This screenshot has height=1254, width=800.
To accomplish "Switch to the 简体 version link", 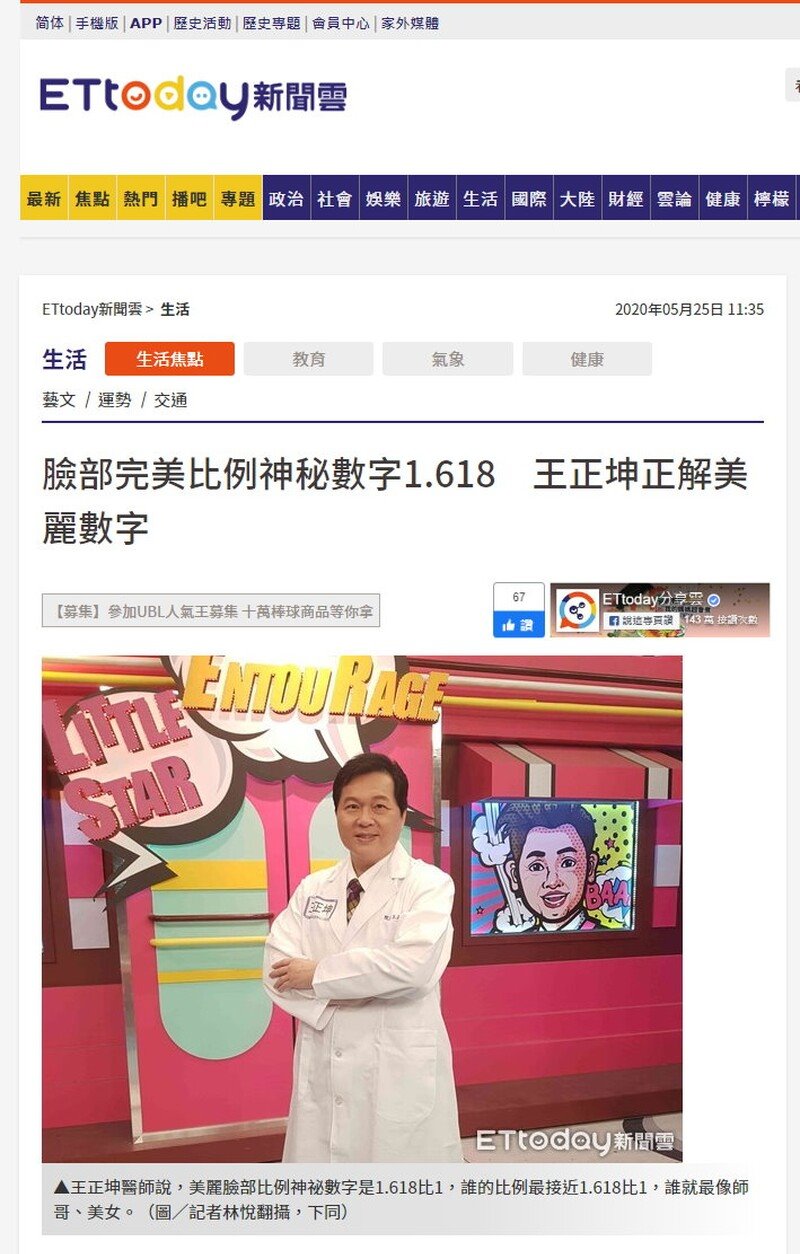I will 49,23.
